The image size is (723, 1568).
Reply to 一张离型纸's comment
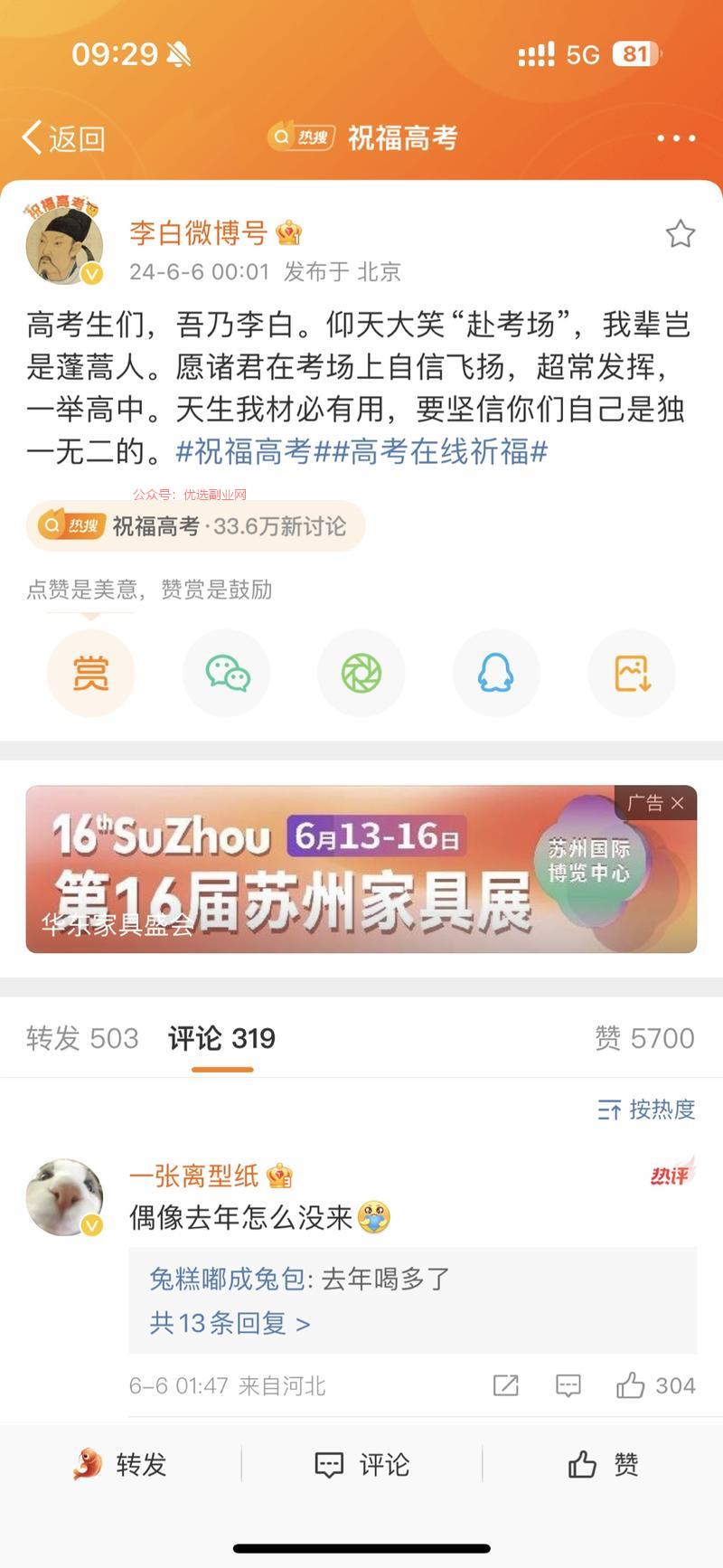[568, 1385]
